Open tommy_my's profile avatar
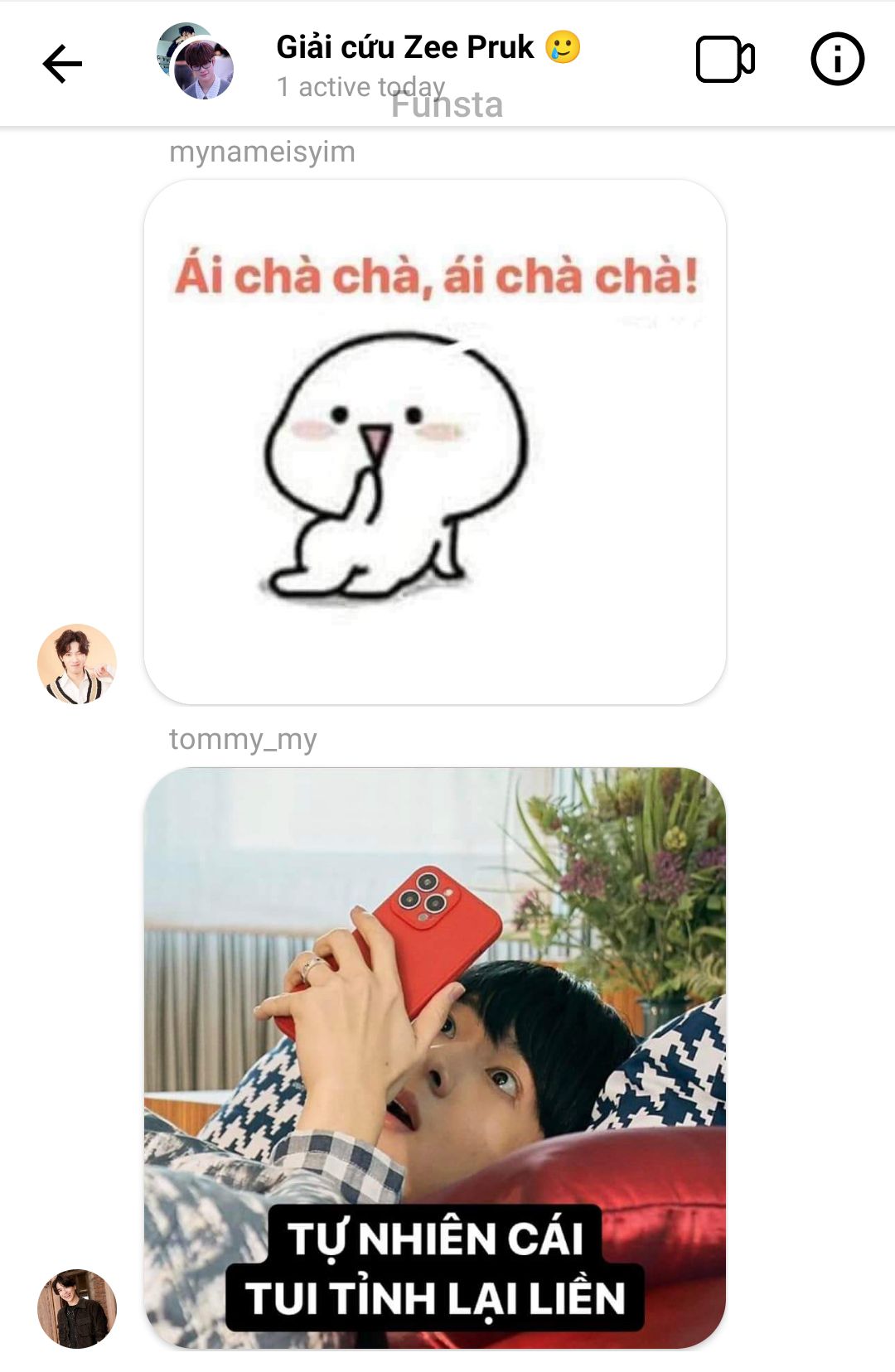Screen dimensions: 895x1372 [77, 1308]
